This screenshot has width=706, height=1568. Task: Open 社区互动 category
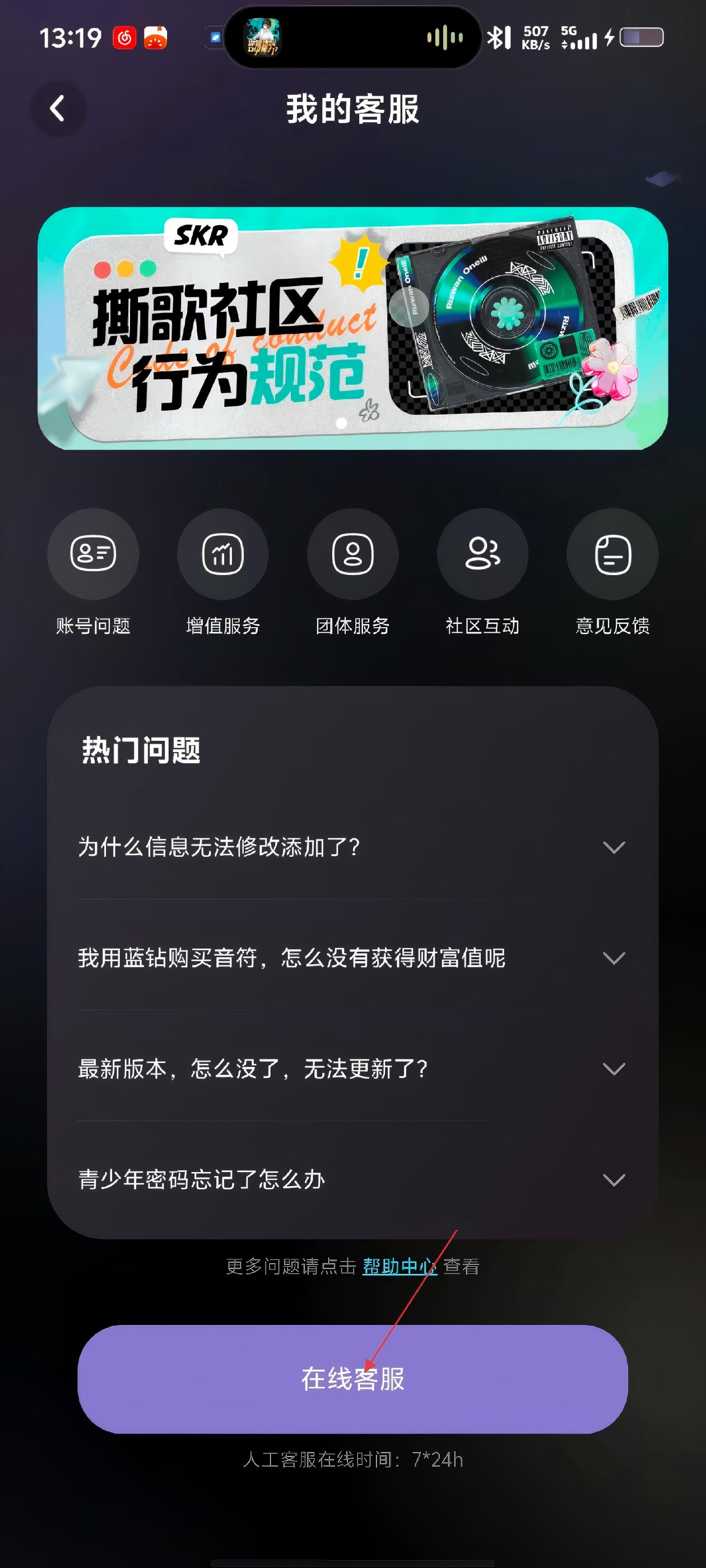tap(482, 554)
